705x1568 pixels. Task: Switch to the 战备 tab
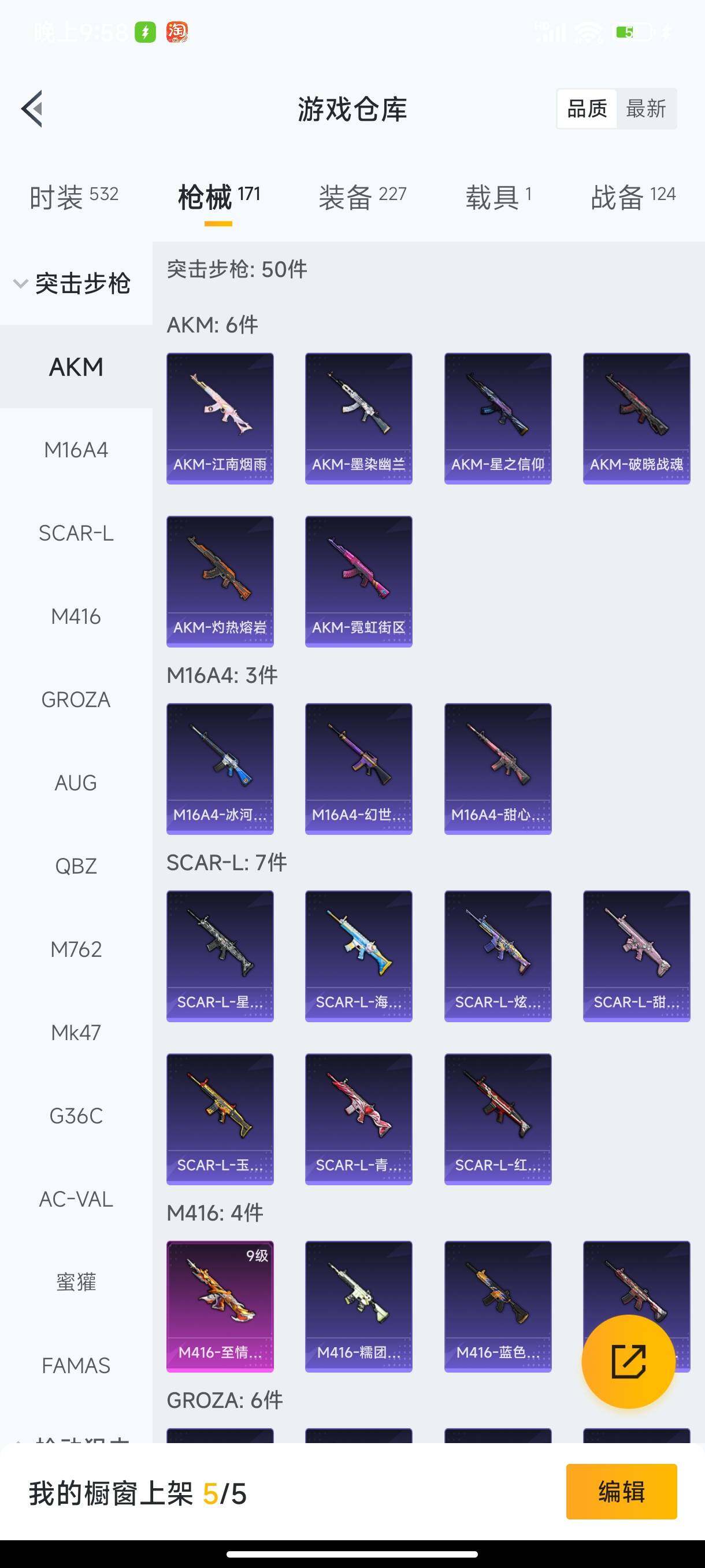[x=633, y=197]
